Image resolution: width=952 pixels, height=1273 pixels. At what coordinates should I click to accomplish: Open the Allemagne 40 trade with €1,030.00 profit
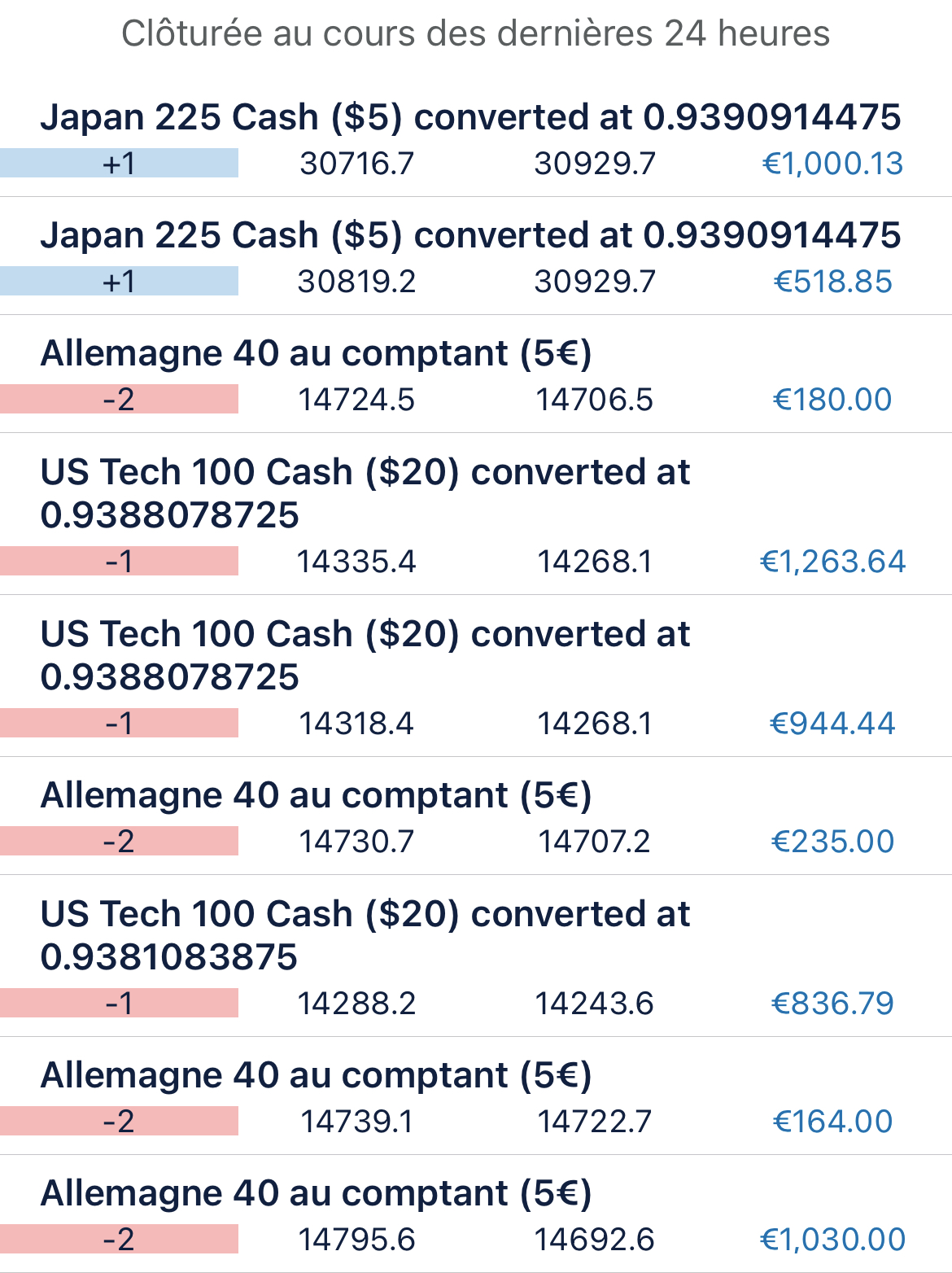[x=476, y=1216]
